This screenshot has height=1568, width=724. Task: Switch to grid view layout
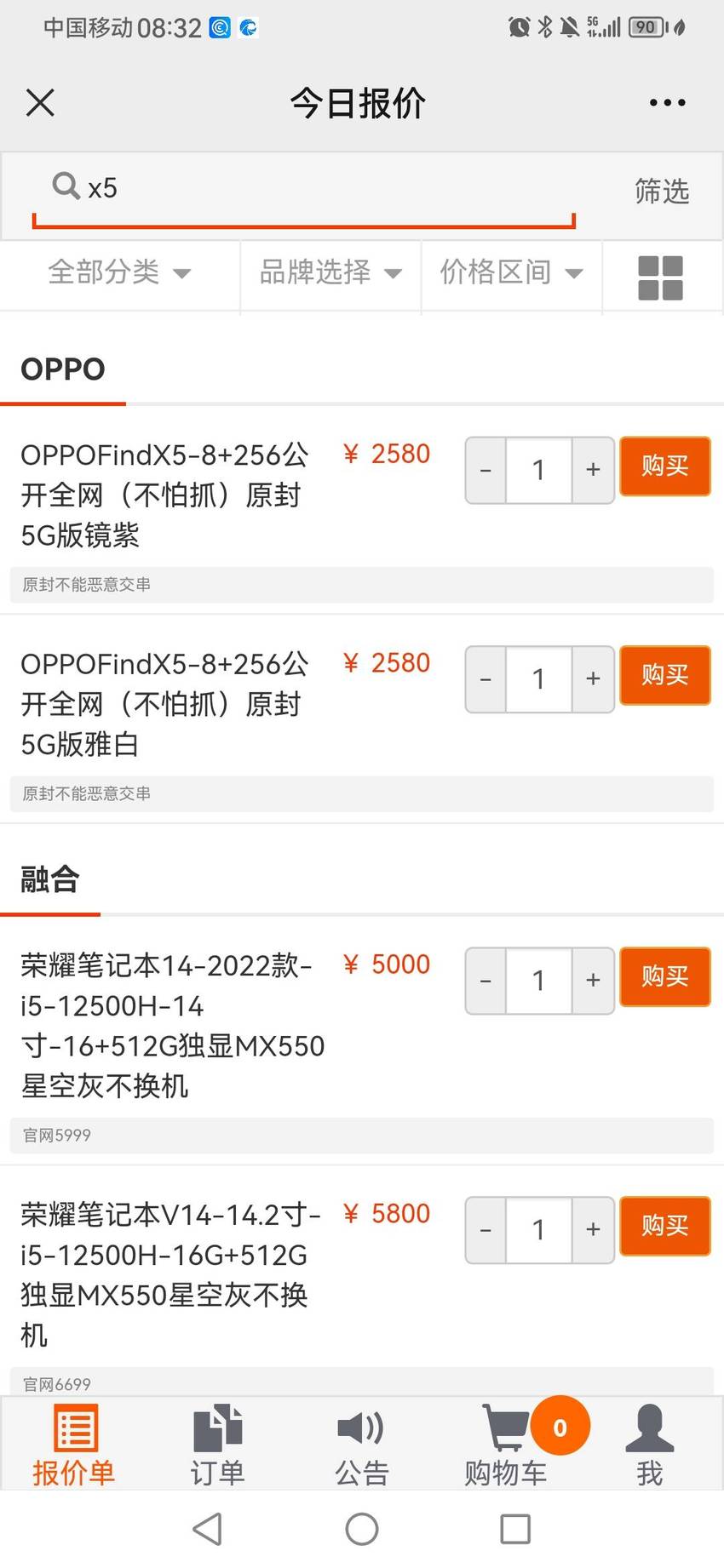coord(660,278)
